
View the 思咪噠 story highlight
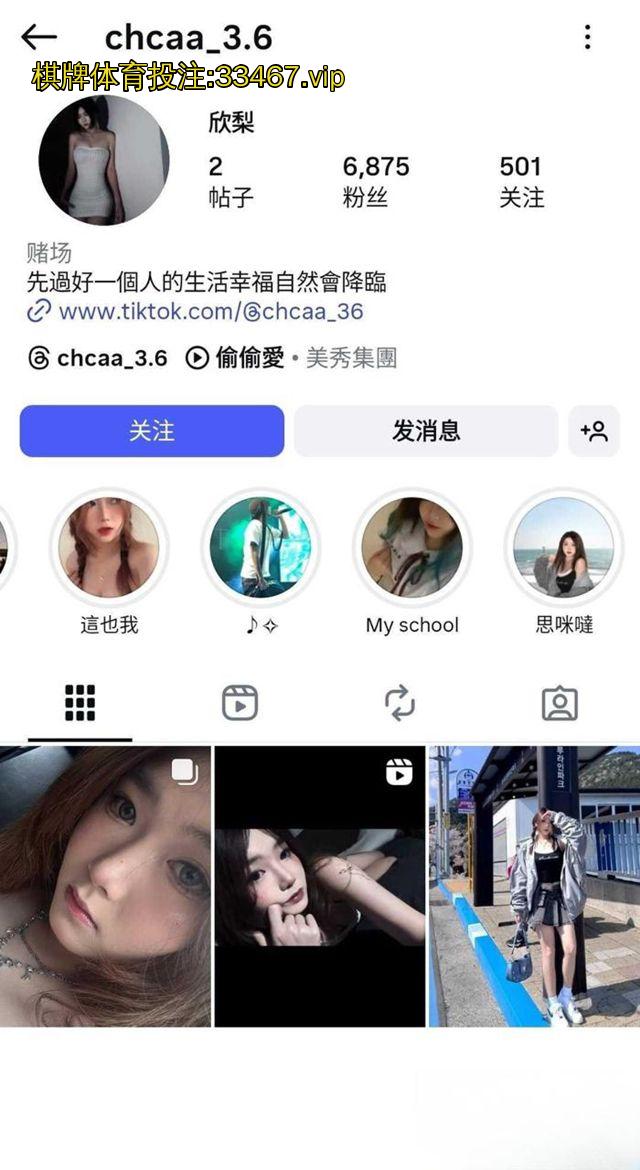564,548
